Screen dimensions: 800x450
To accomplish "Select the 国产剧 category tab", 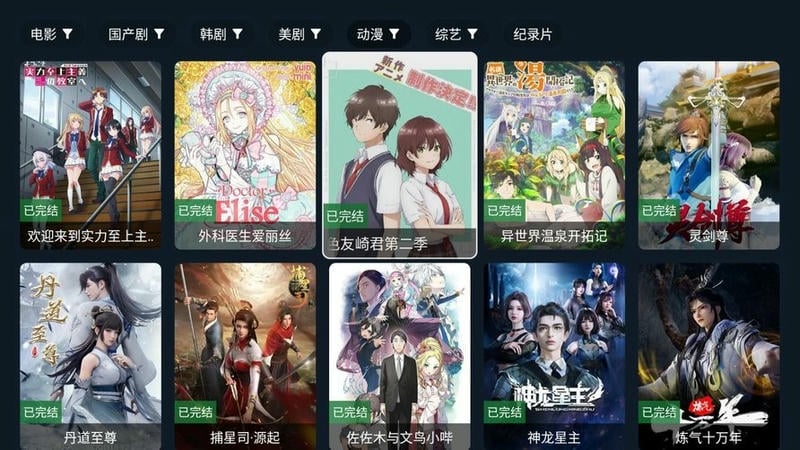I will coord(136,34).
